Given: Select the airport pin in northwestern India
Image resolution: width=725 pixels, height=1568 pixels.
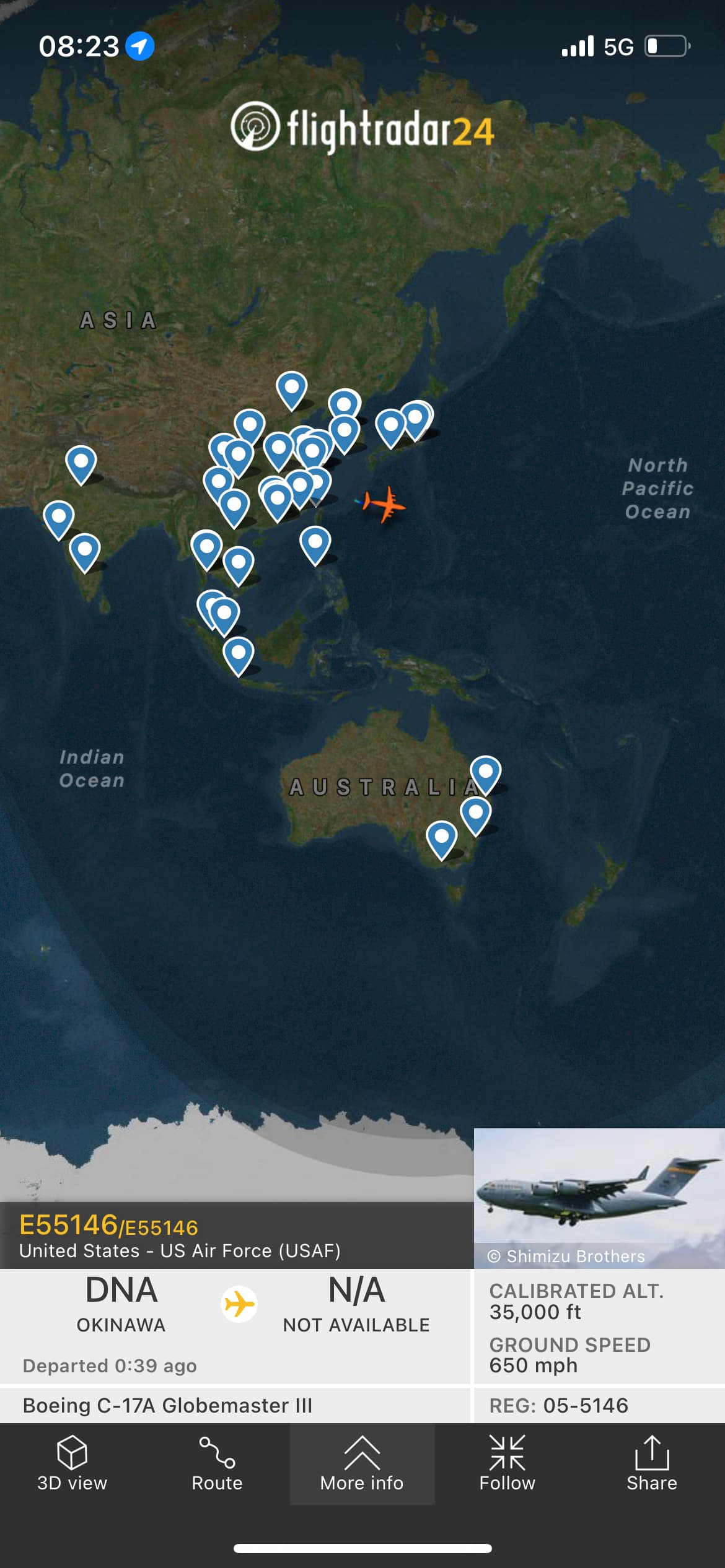Looking at the screenshot, I should pos(81,463).
